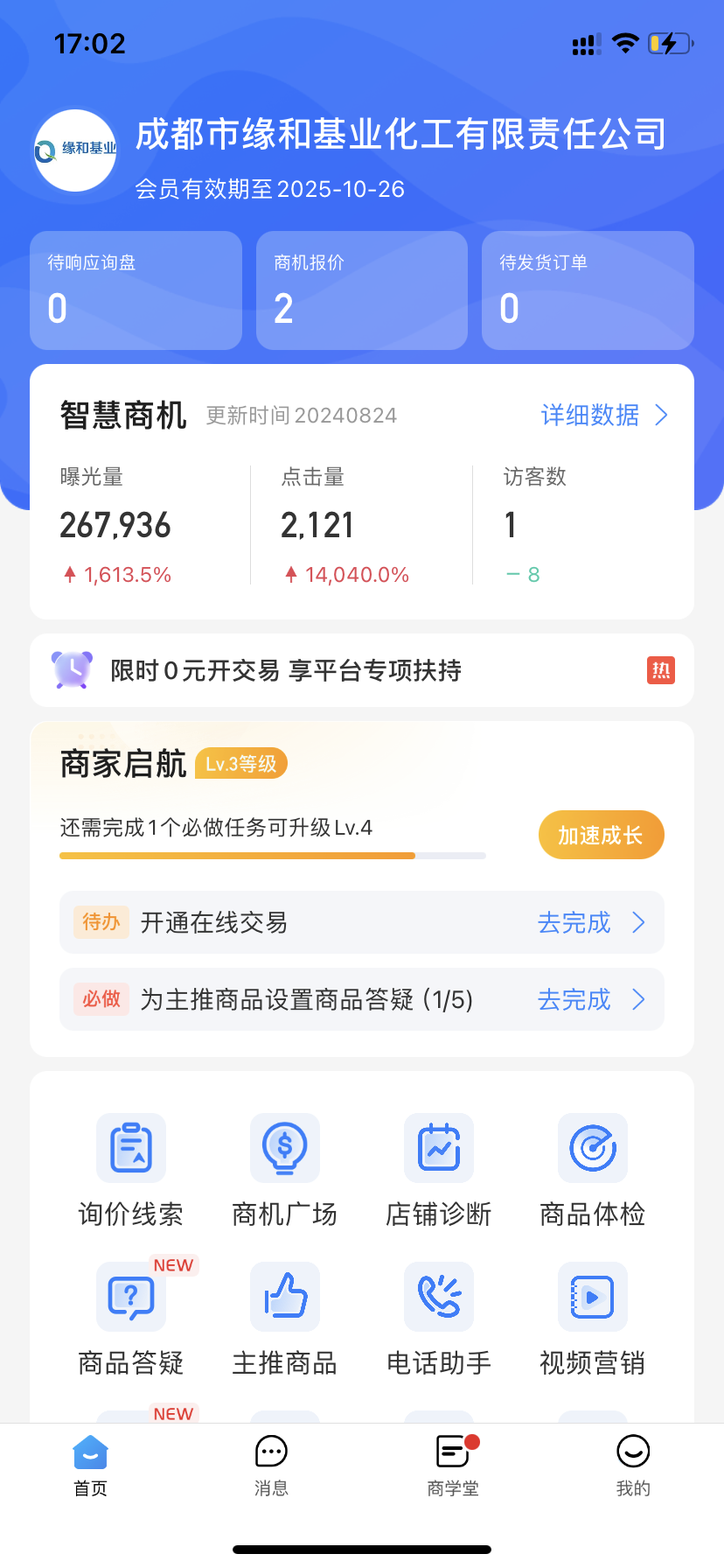724x1568 pixels.
Task: Open 商品体检
Action: point(593,1171)
